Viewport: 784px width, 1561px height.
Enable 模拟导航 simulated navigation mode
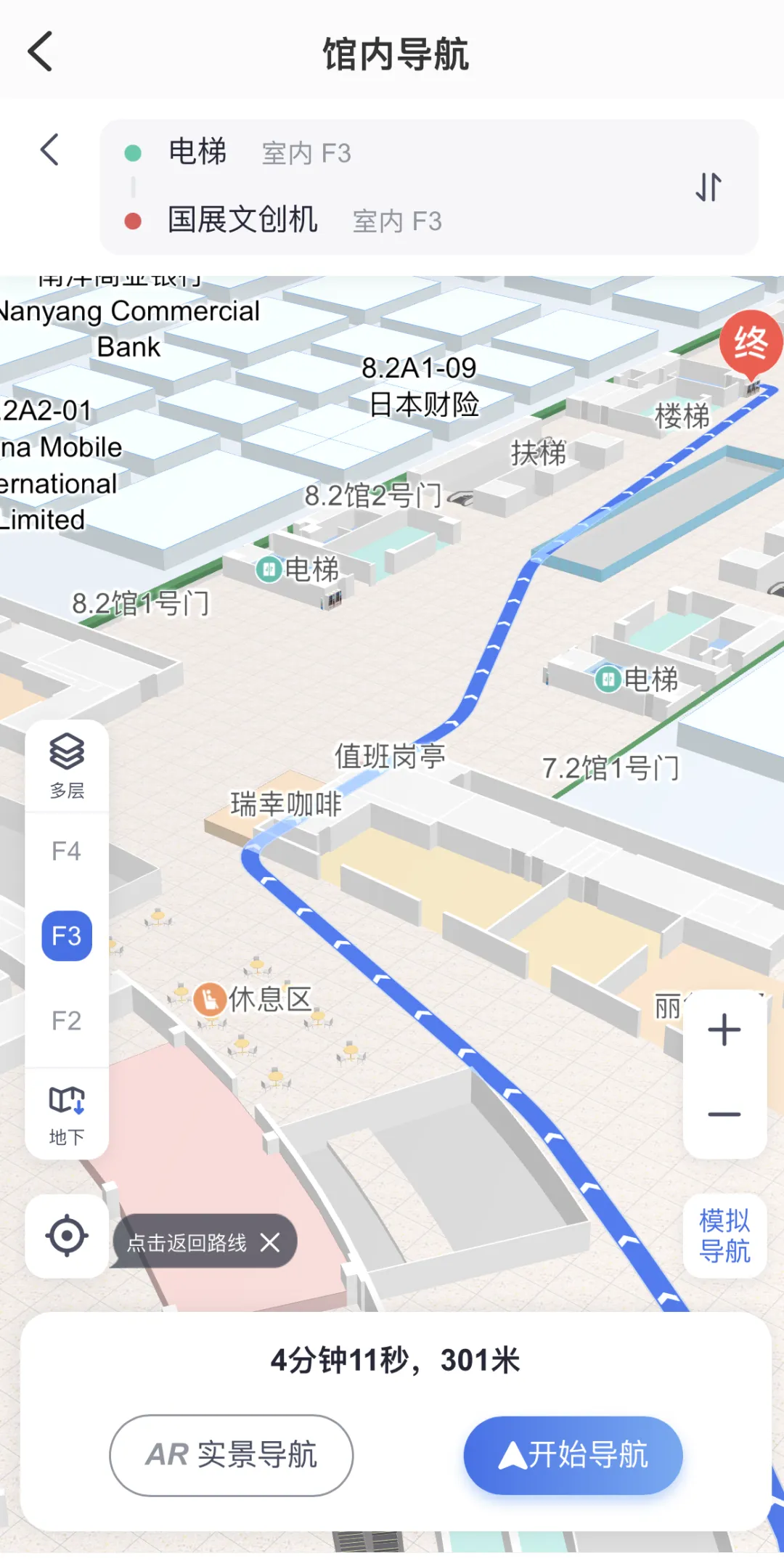724,1236
